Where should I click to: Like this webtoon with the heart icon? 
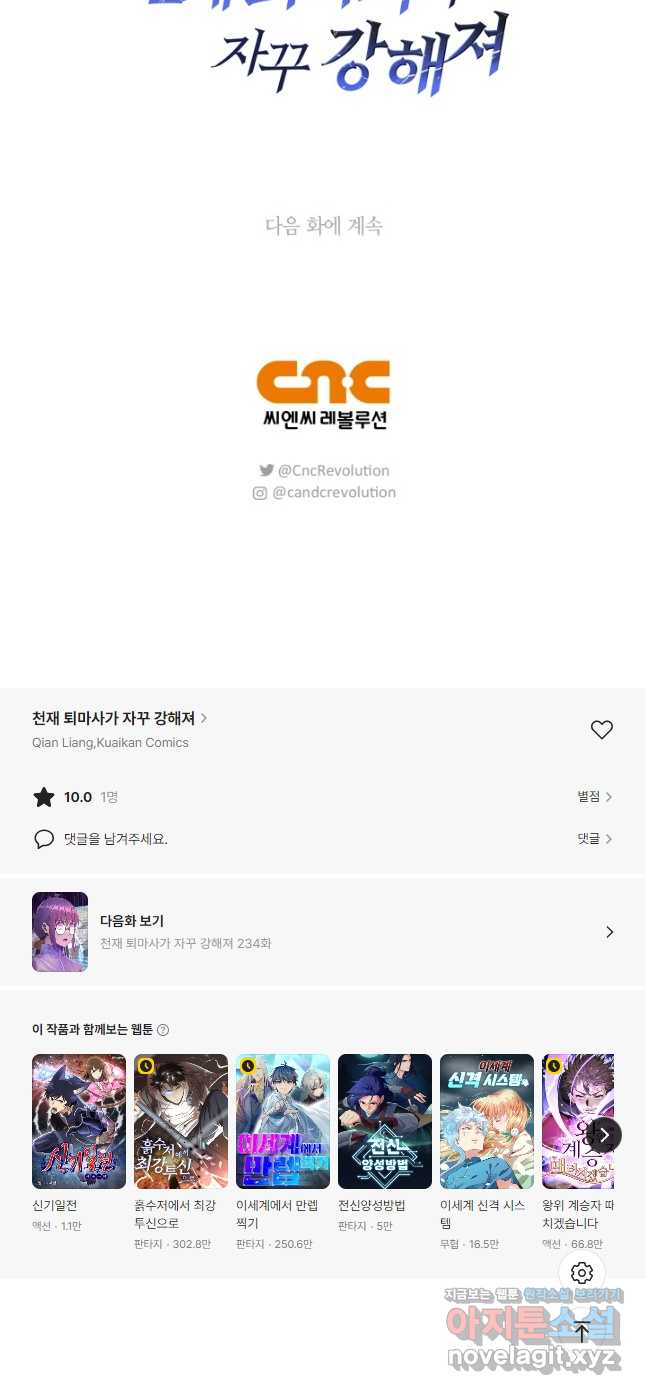(x=601, y=730)
